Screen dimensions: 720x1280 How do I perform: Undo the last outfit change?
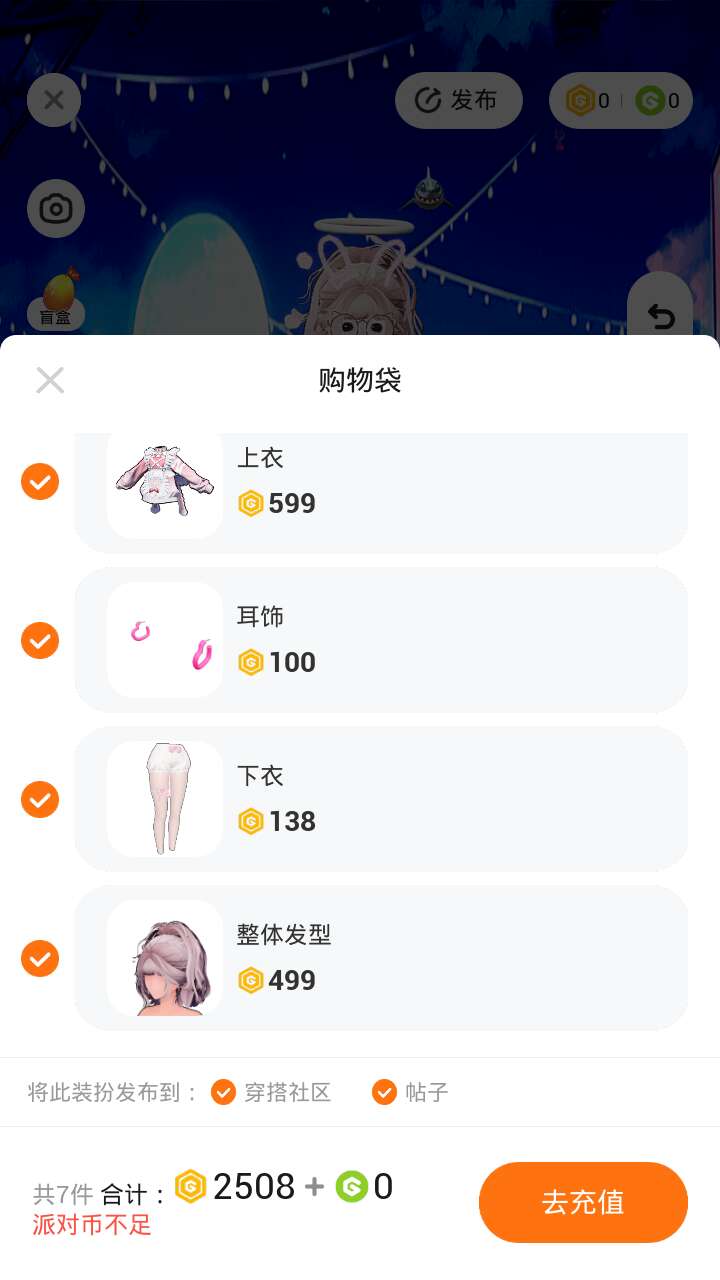click(660, 316)
